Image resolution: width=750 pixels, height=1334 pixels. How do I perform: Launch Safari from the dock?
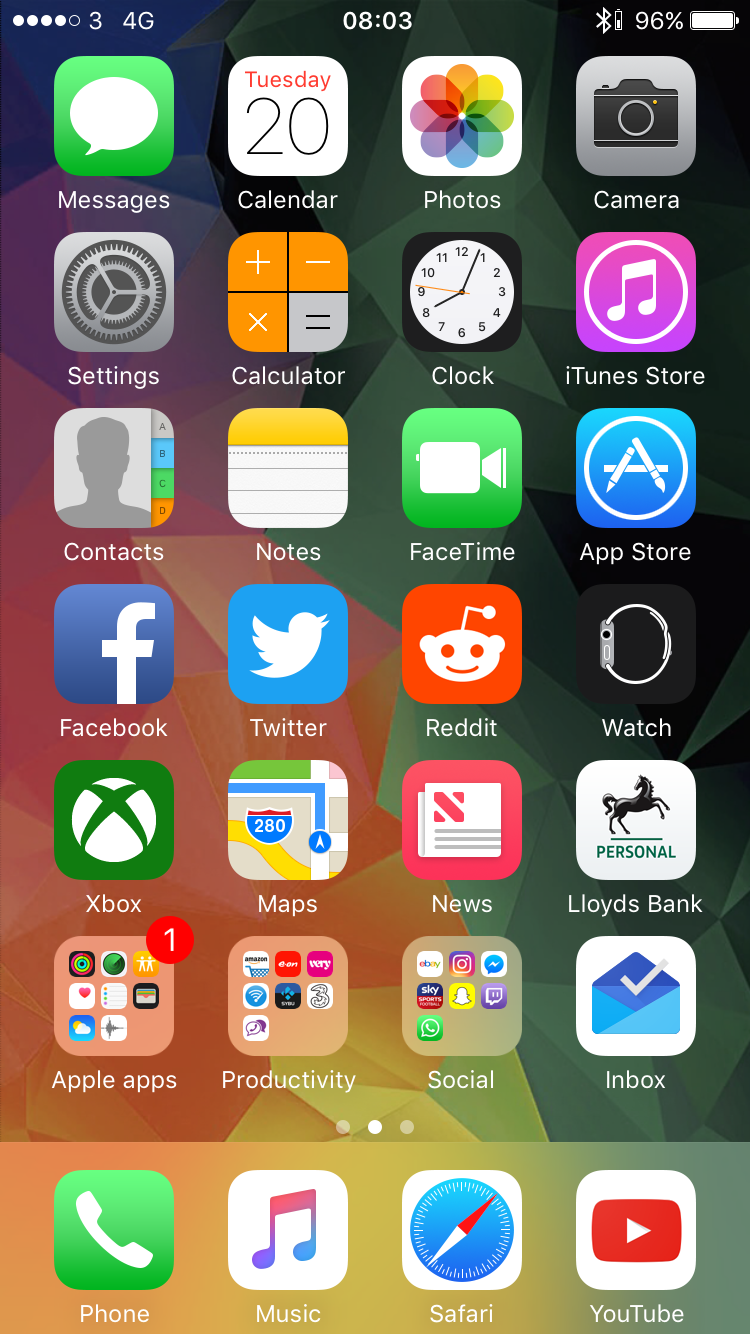tap(462, 1230)
